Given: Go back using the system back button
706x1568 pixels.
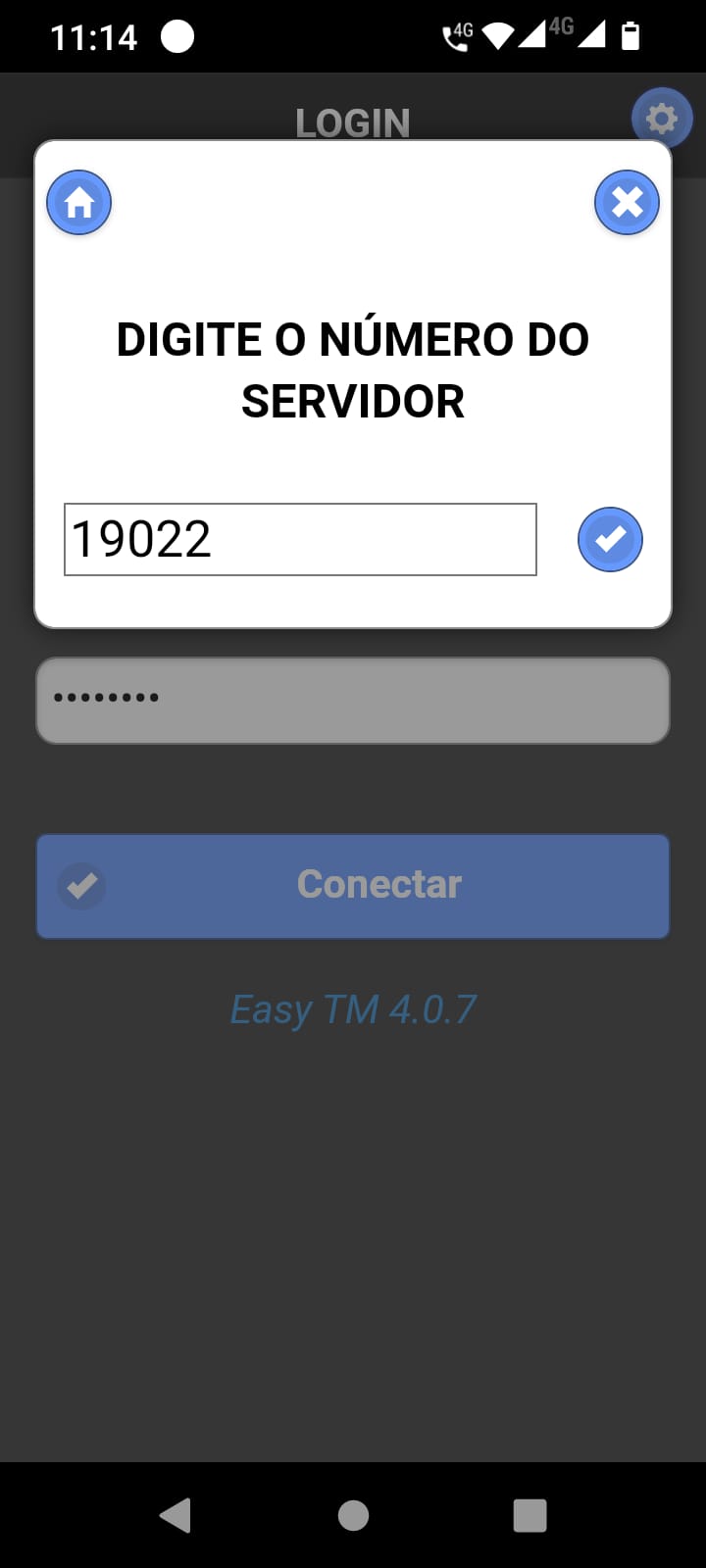Looking at the screenshot, I should point(176,1515).
